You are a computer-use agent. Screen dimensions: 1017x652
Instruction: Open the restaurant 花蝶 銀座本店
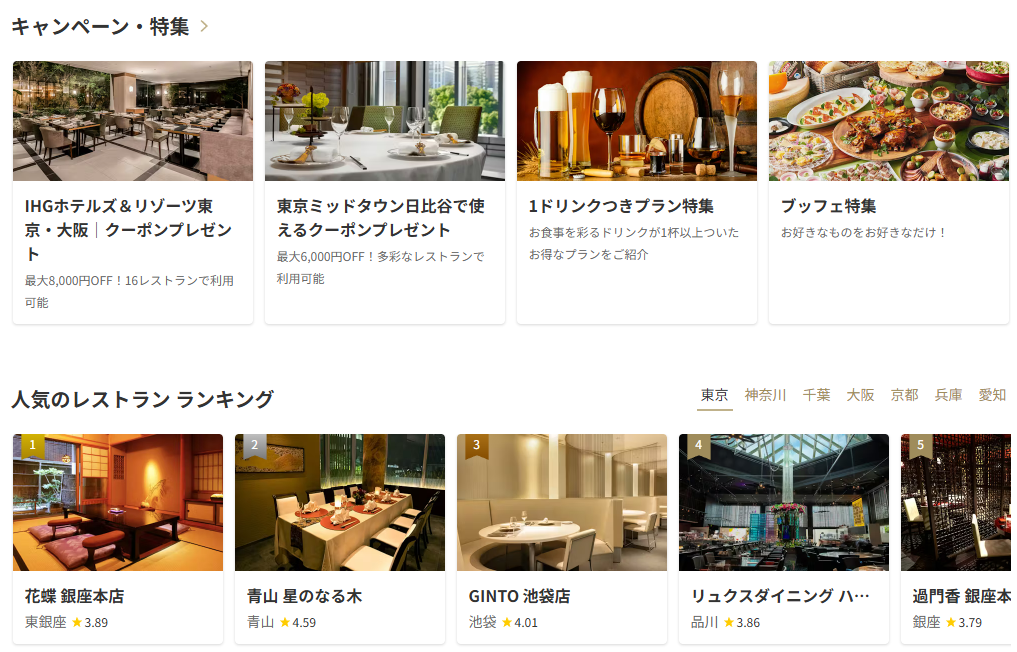(118, 538)
